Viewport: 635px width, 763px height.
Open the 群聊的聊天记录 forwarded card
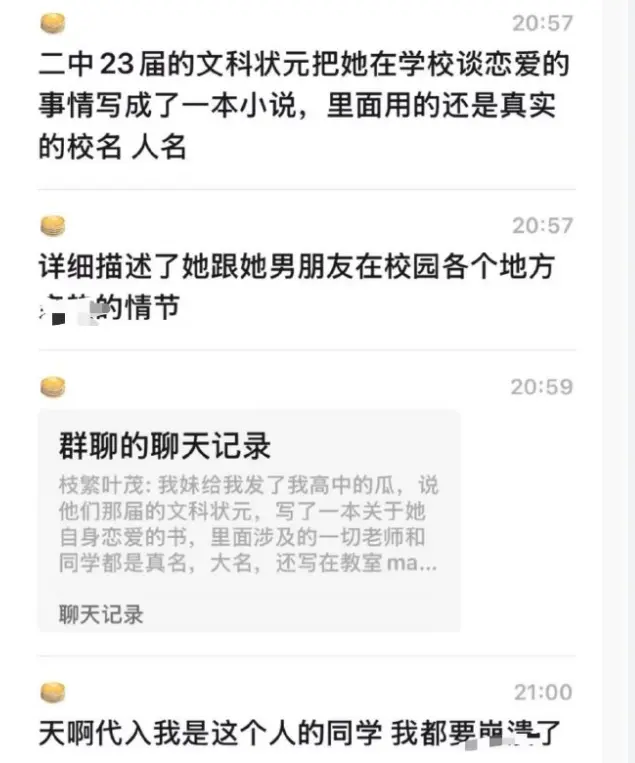point(248,520)
